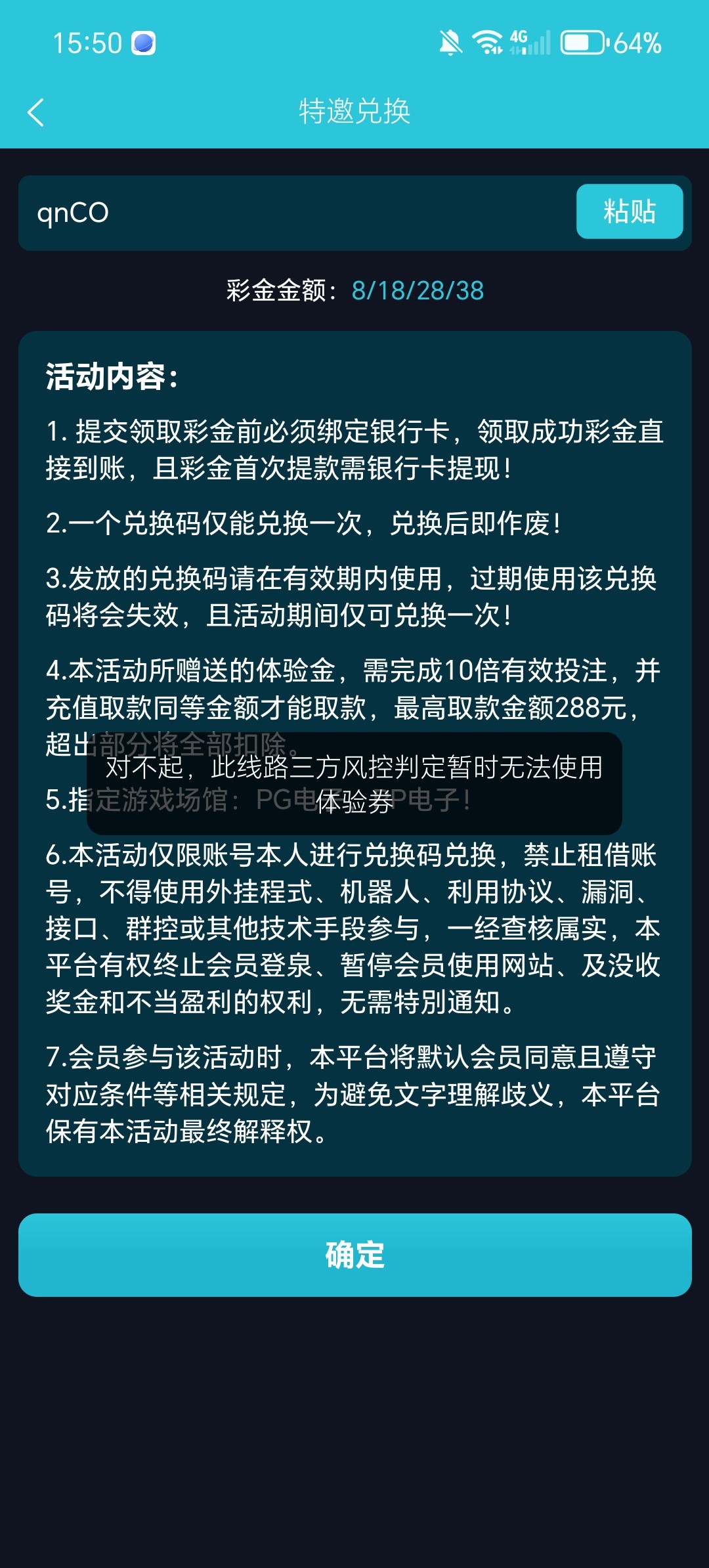Image resolution: width=709 pixels, height=1568 pixels.
Task: Go back from 特邀兑换 page
Action: coord(36,112)
